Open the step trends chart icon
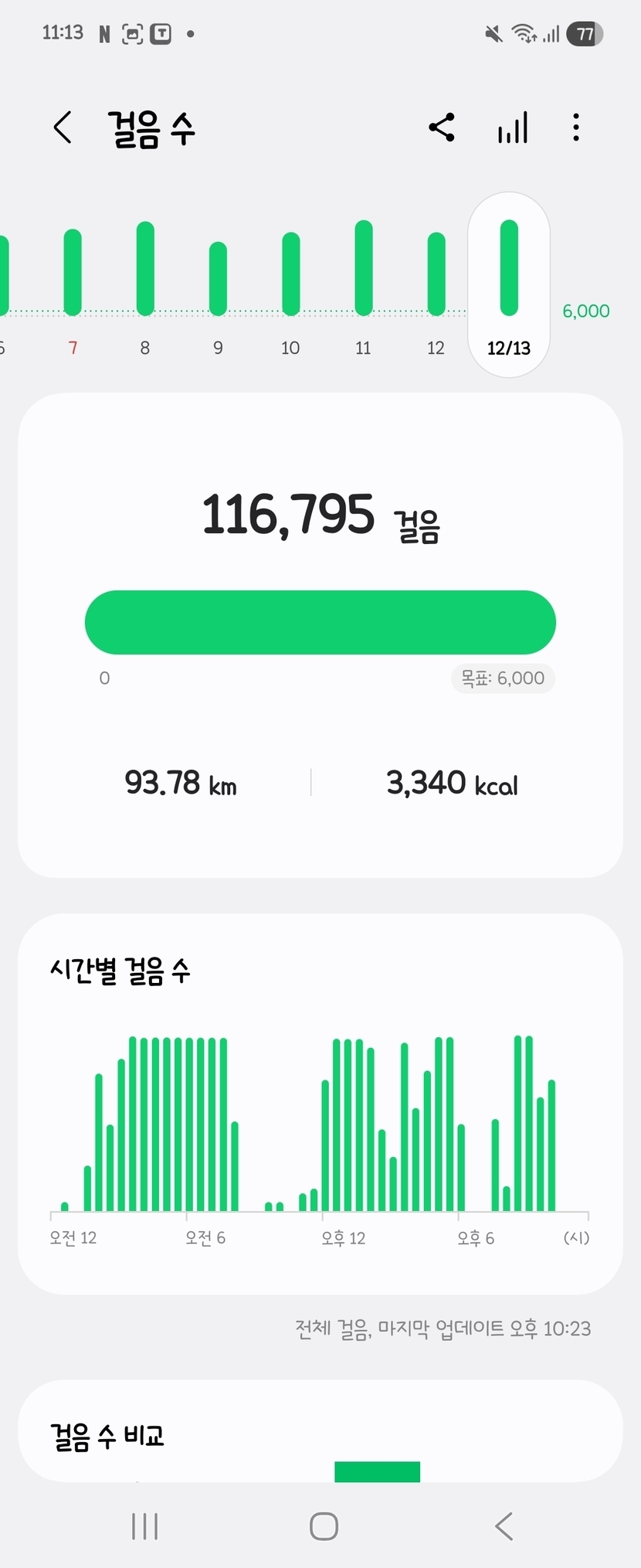641x1568 pixels. click(x=512, y=128)
